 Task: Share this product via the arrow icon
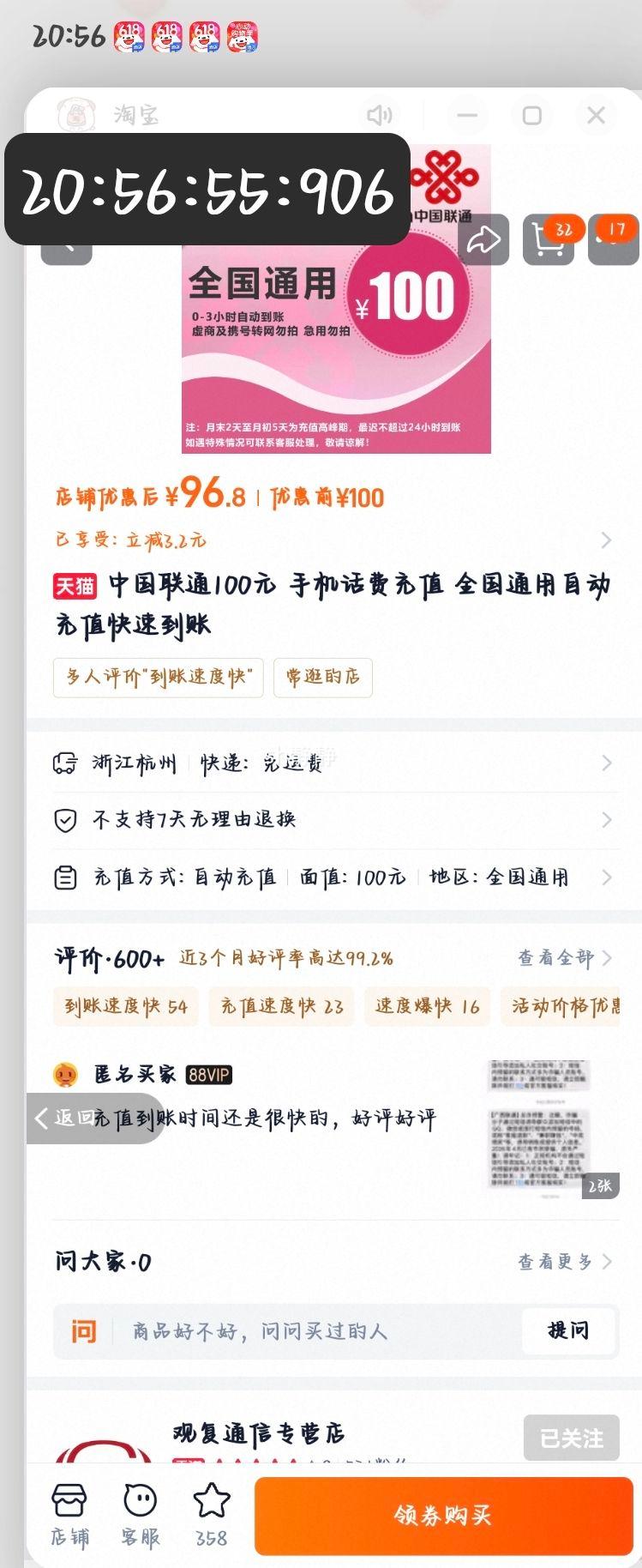point(483,239)
